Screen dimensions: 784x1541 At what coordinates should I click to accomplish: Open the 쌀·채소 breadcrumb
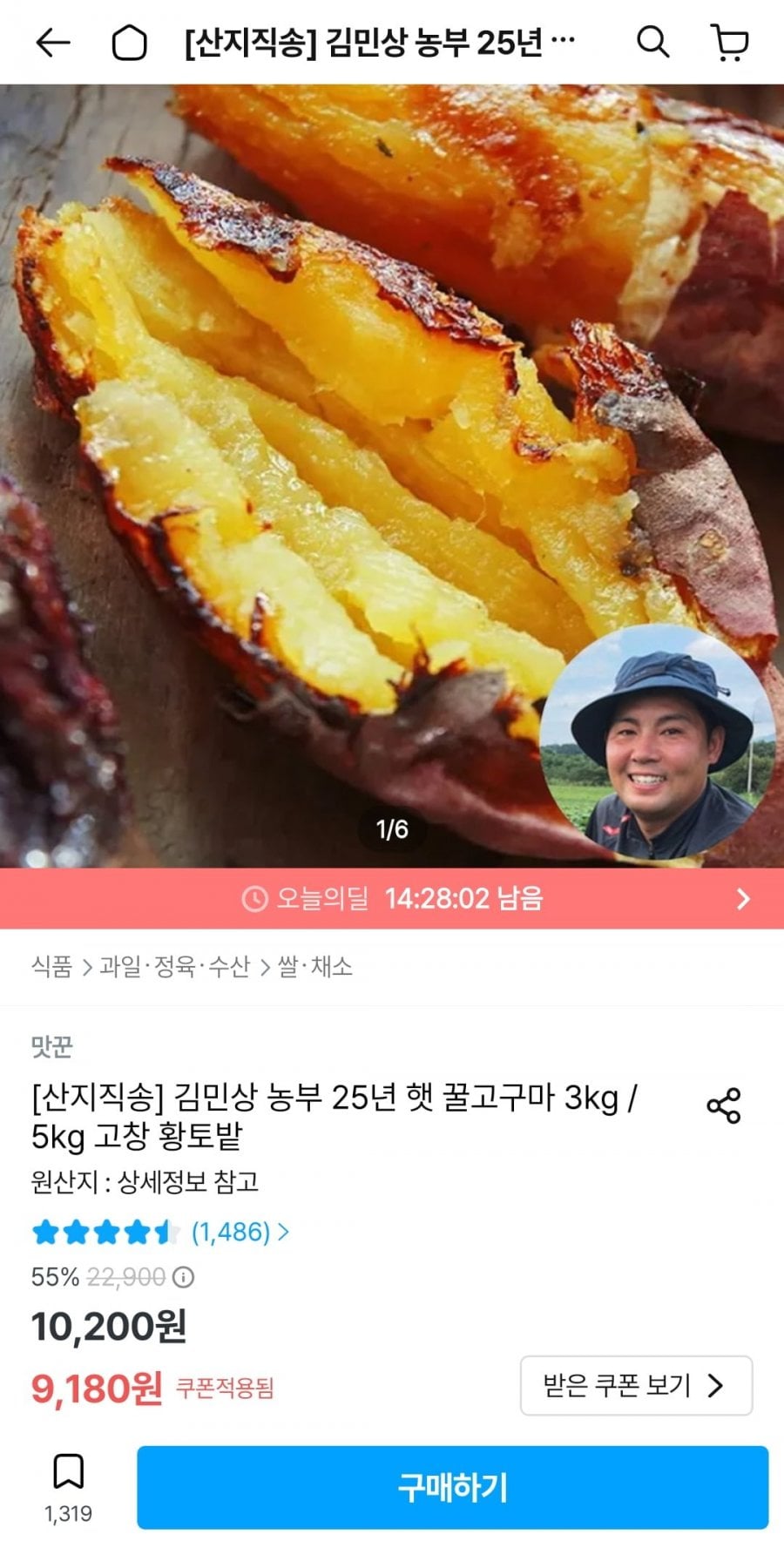[x=314, y=966]
